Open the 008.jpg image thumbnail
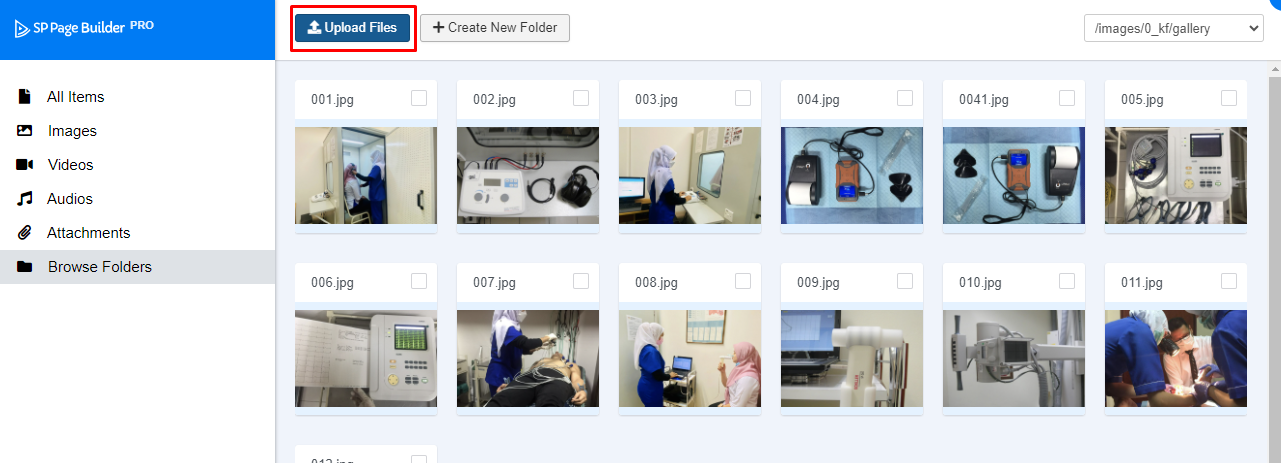 pyautogui.click(x=690, y=358)
